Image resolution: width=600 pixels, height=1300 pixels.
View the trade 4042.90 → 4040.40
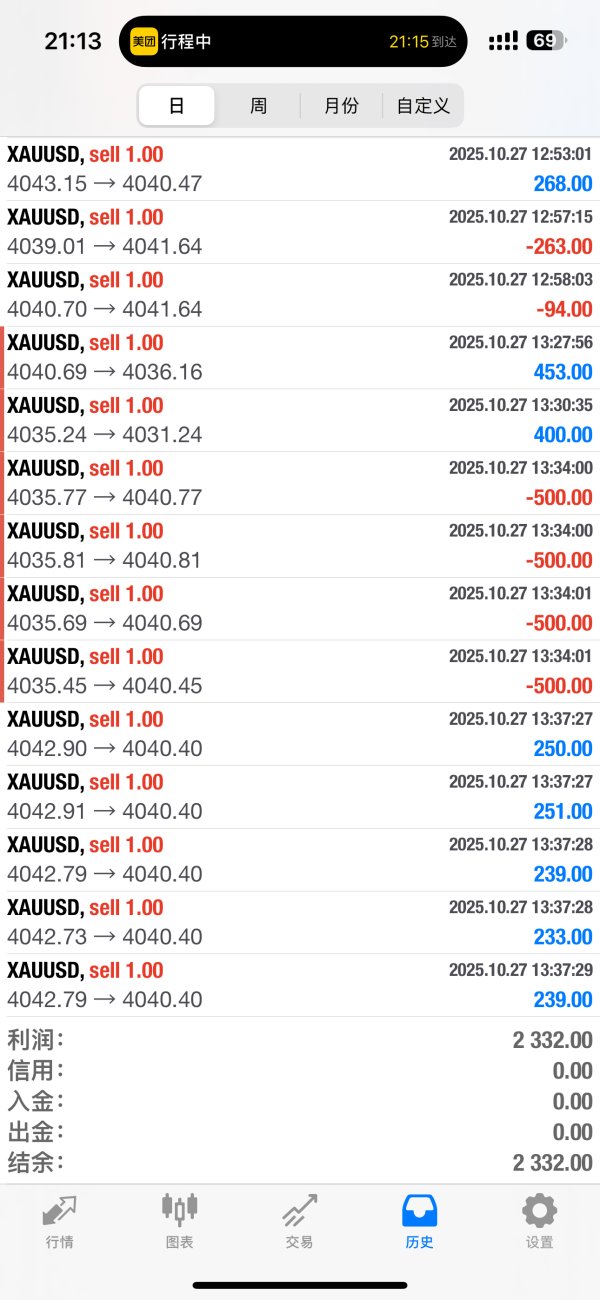tap(300, 734)
